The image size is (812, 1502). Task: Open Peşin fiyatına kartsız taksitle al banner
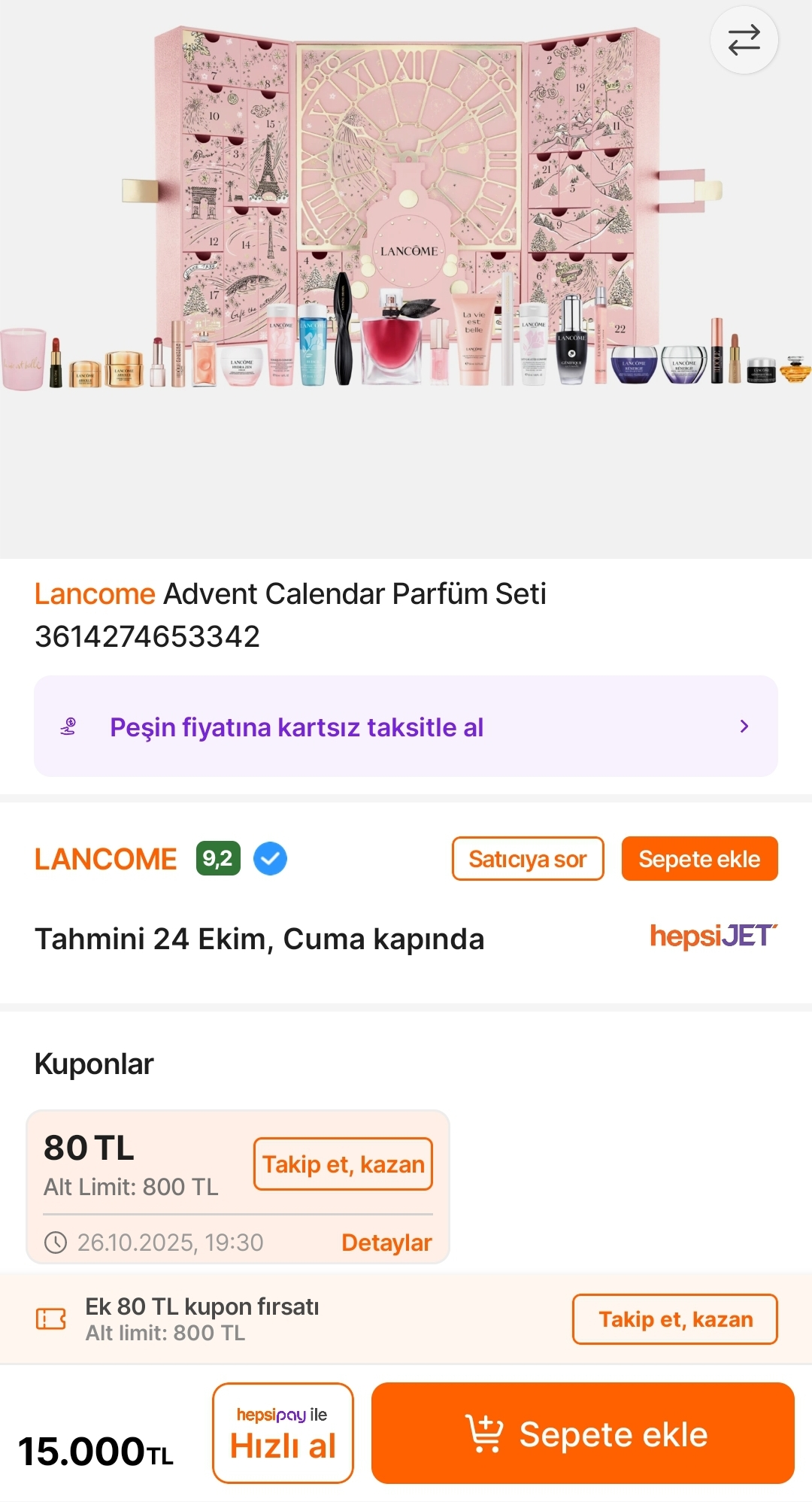[406, 727]
